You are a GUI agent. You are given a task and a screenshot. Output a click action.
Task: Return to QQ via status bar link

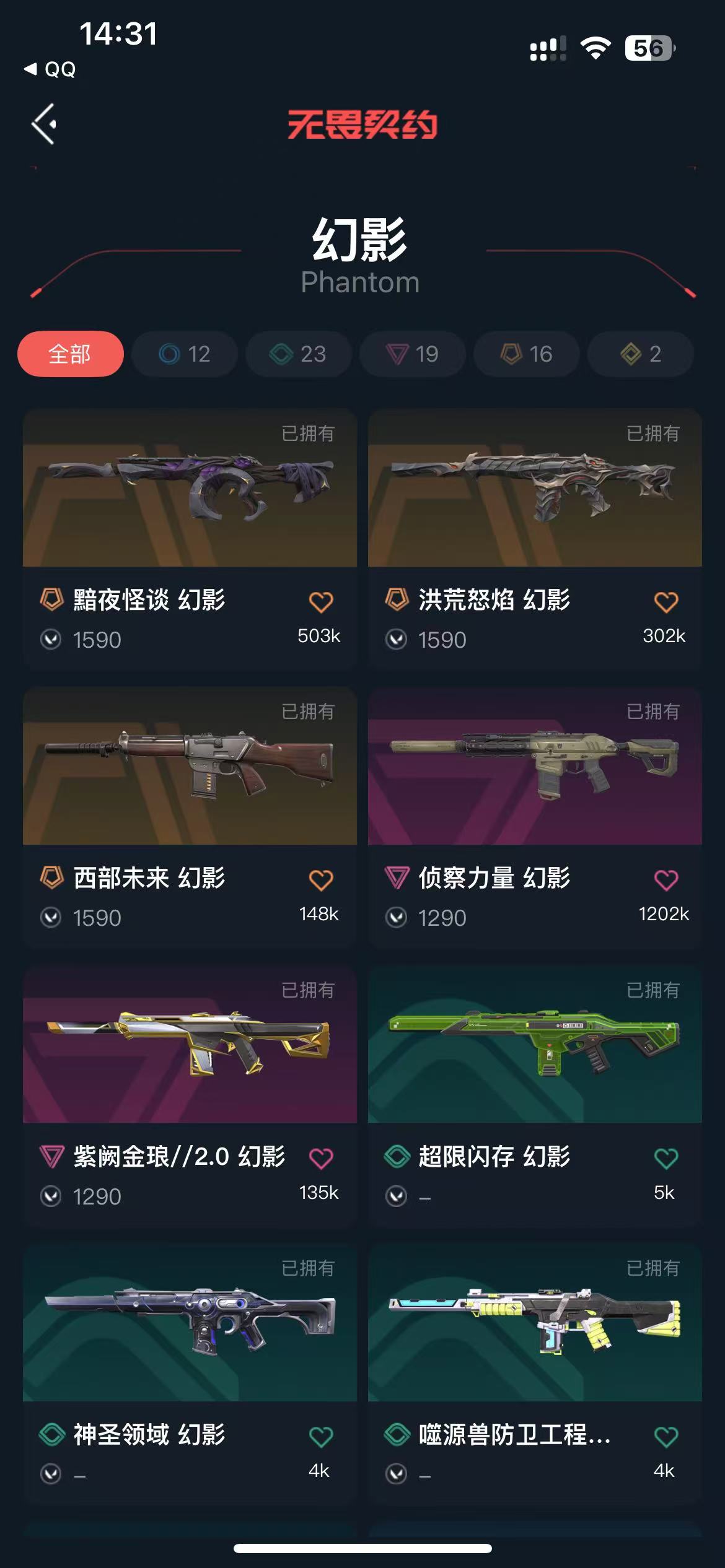point(51,69)
